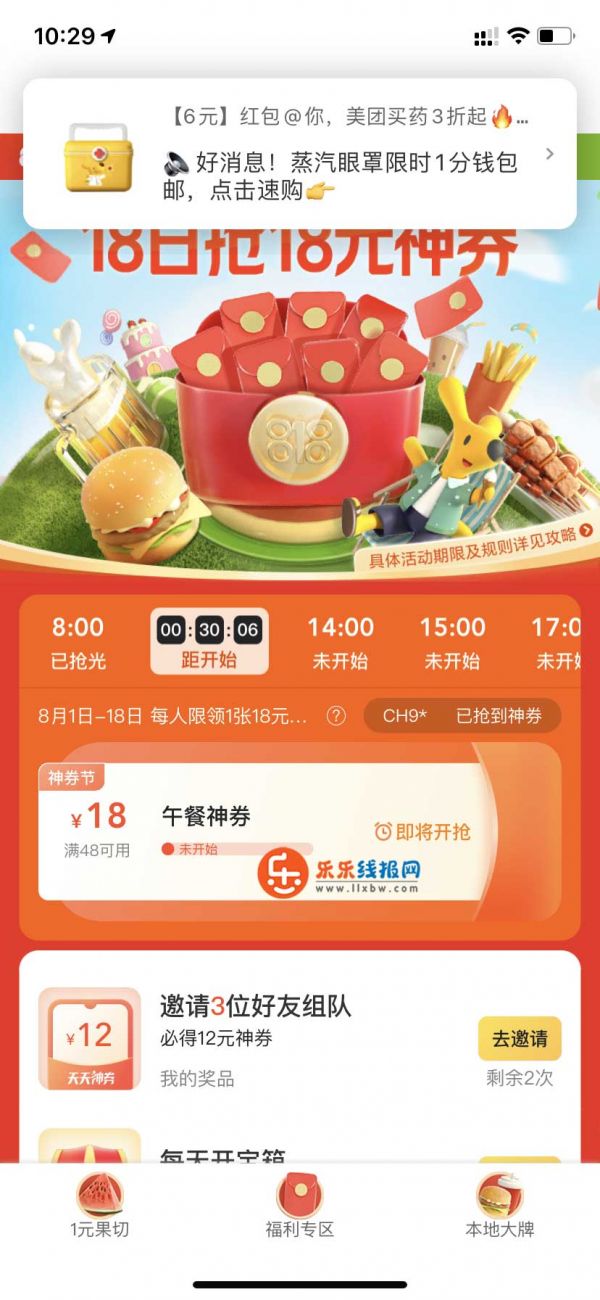Tap the 去邀请 button
The width and height of the screenshot is (600, 1300).
pyautogui.click(x=519, y=1039)
